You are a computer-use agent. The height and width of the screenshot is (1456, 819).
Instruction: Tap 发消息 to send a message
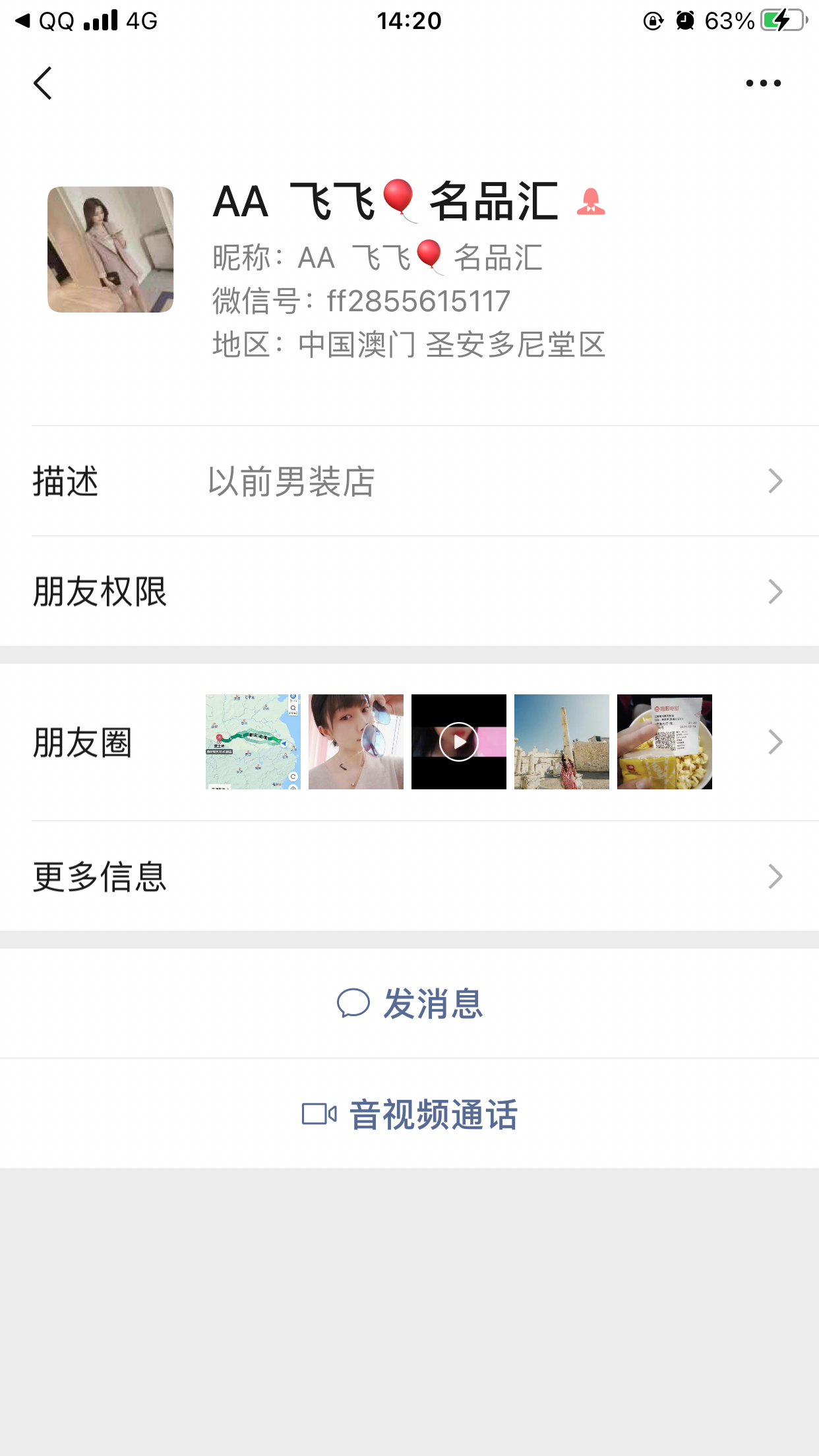pos(409,1004)
